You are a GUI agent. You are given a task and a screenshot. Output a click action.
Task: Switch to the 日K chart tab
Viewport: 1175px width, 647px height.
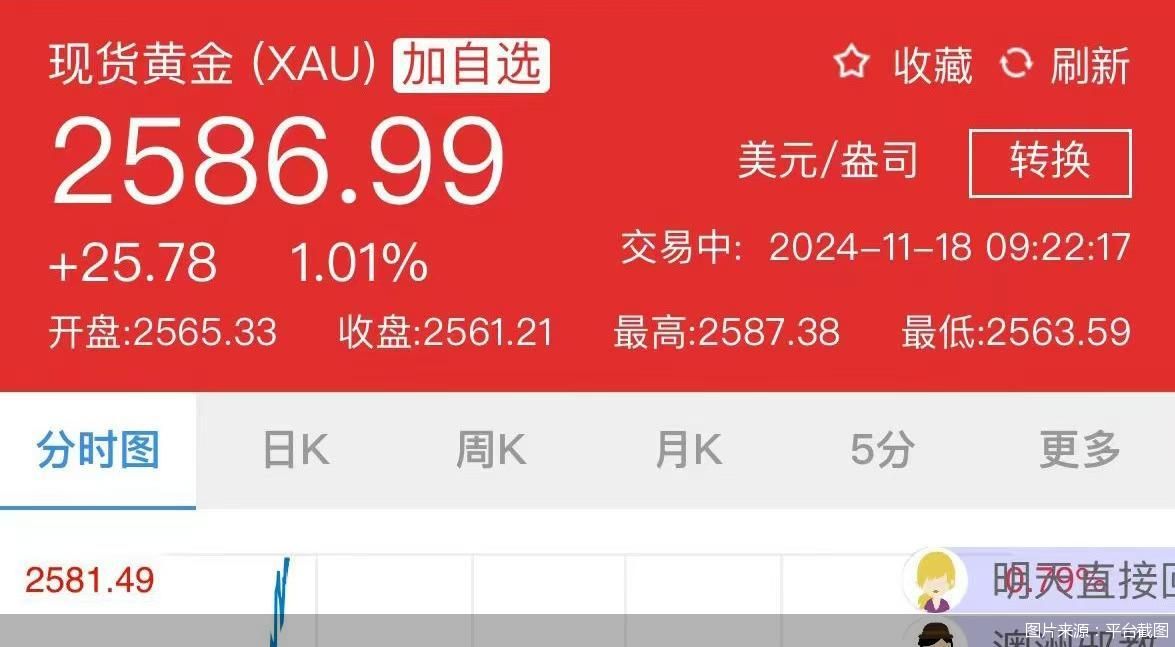pyautogui.click(x=296, y=451)
